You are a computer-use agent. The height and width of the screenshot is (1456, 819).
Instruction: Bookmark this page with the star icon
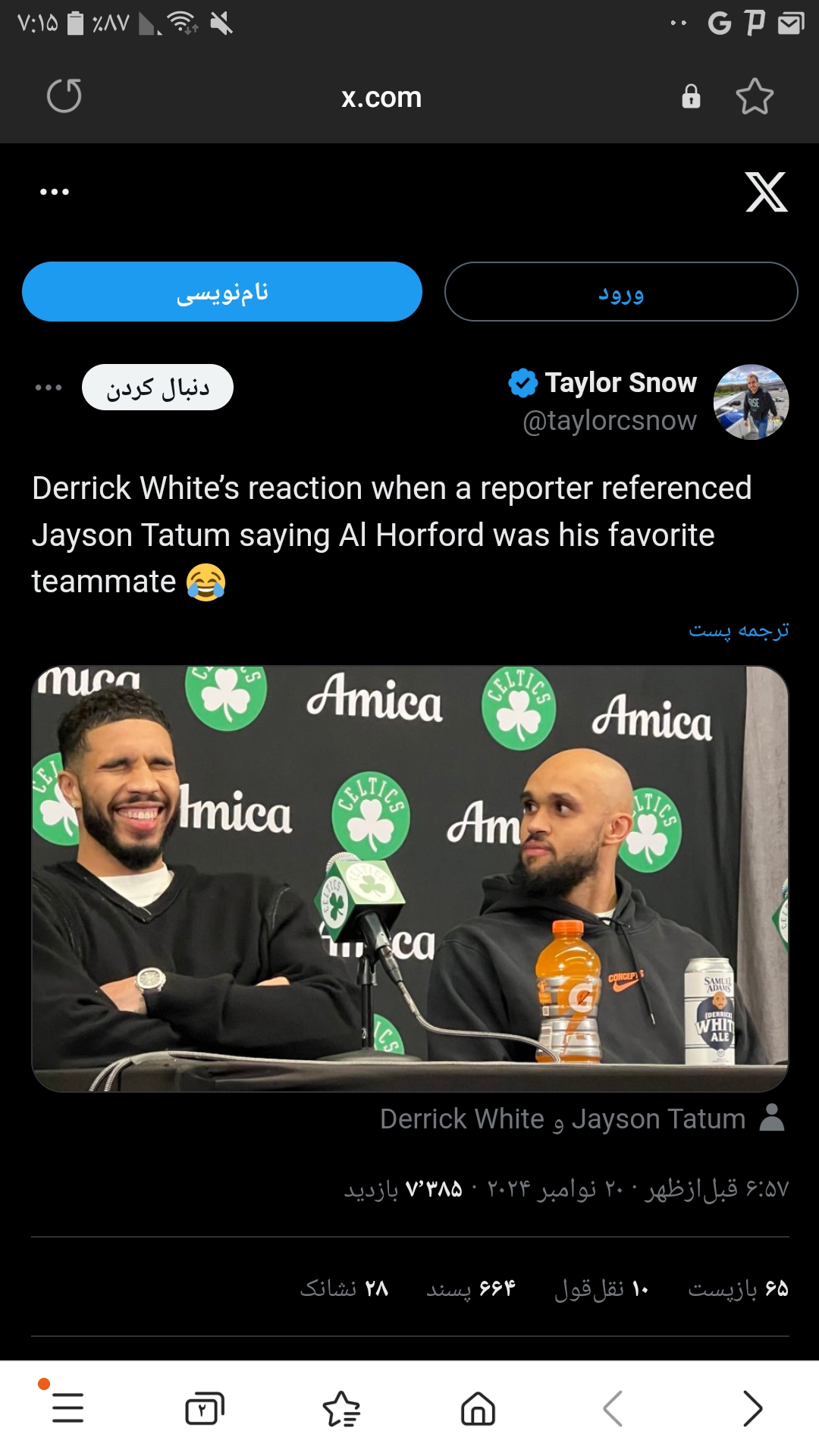tap(755, 96)
